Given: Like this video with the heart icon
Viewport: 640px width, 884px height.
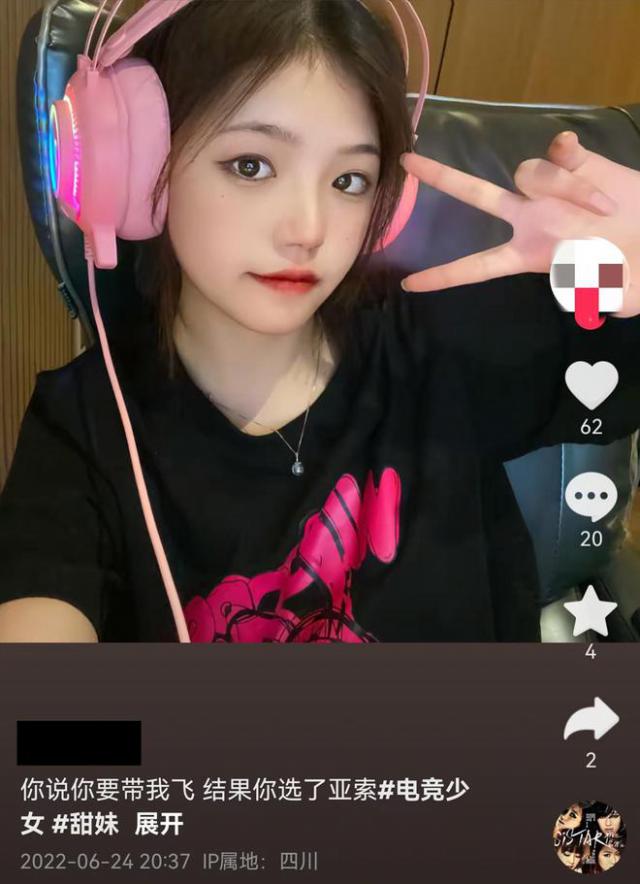Looking at the screenshot, I should pos(591,385).
